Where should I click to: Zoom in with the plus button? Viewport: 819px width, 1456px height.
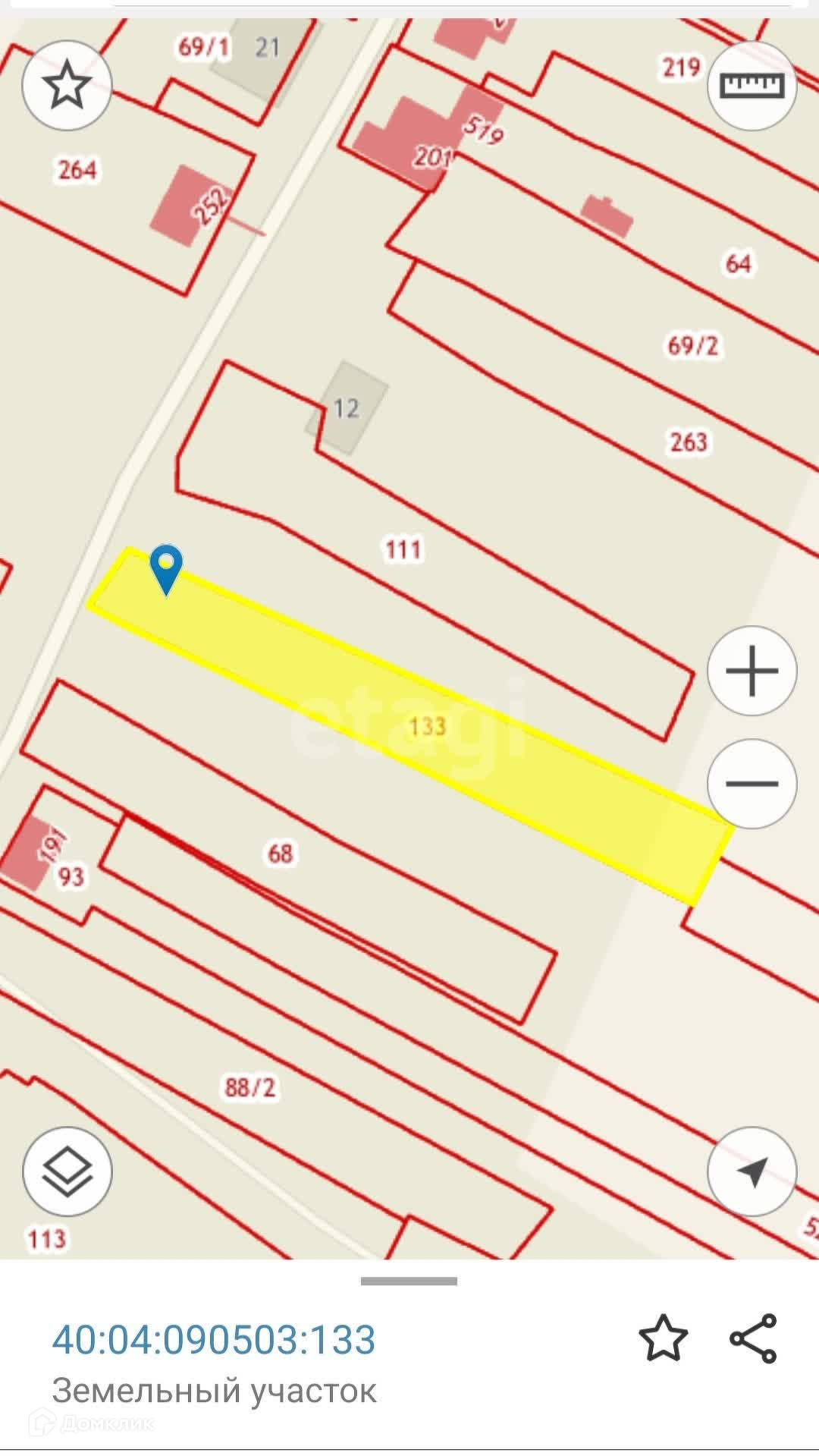pyautogui.click(x=752, y=671)
